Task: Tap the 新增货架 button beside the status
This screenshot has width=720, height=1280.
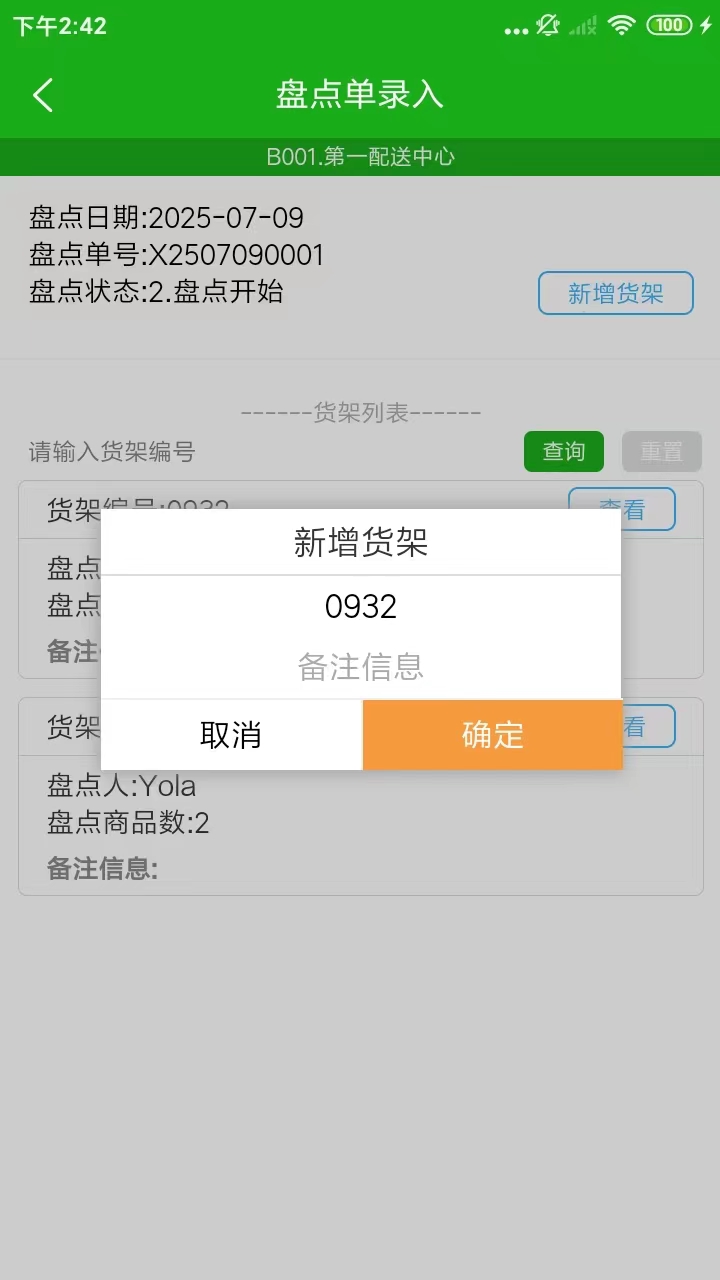Action: point(615,293)
